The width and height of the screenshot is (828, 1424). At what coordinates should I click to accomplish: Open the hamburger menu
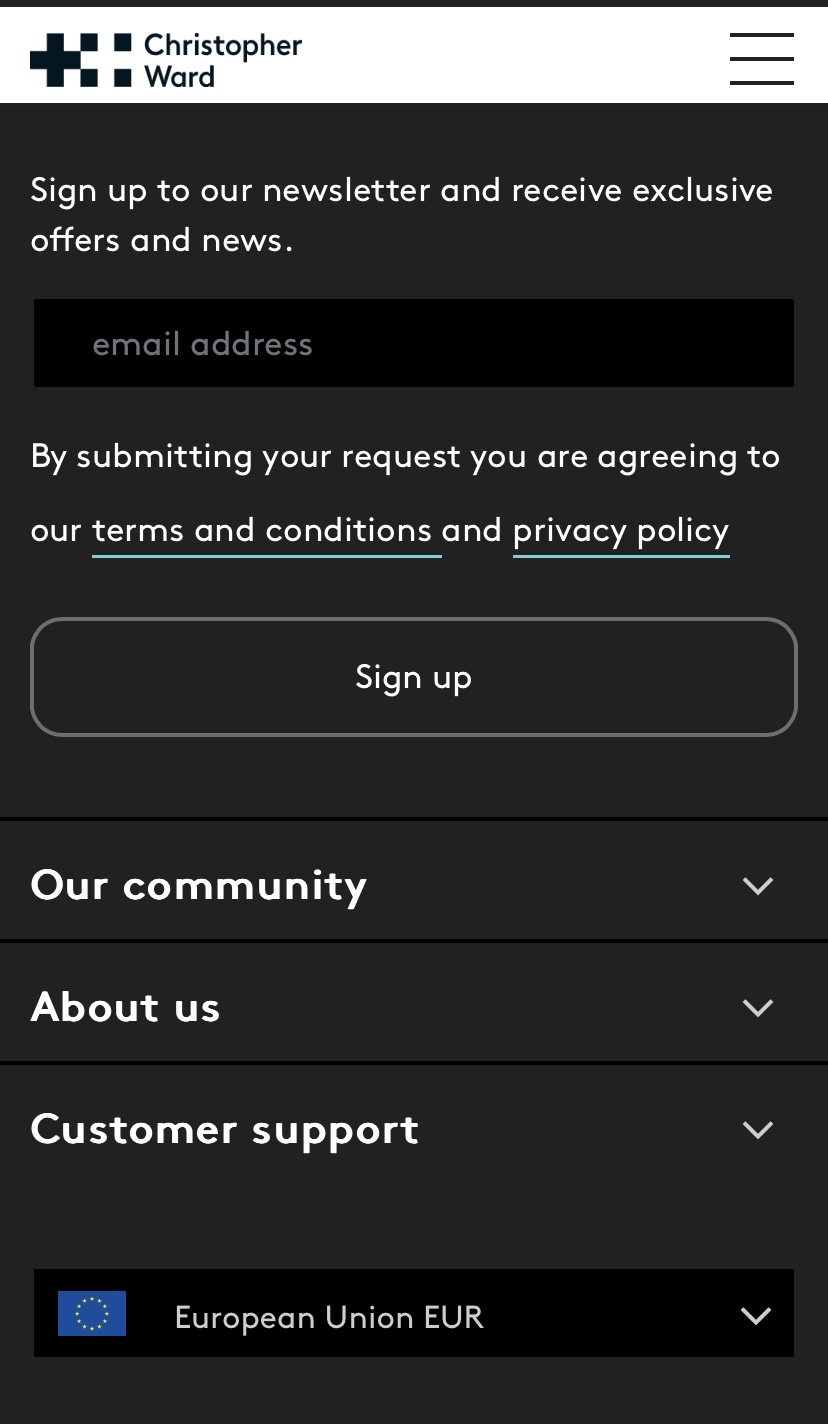tap(761, 59)
